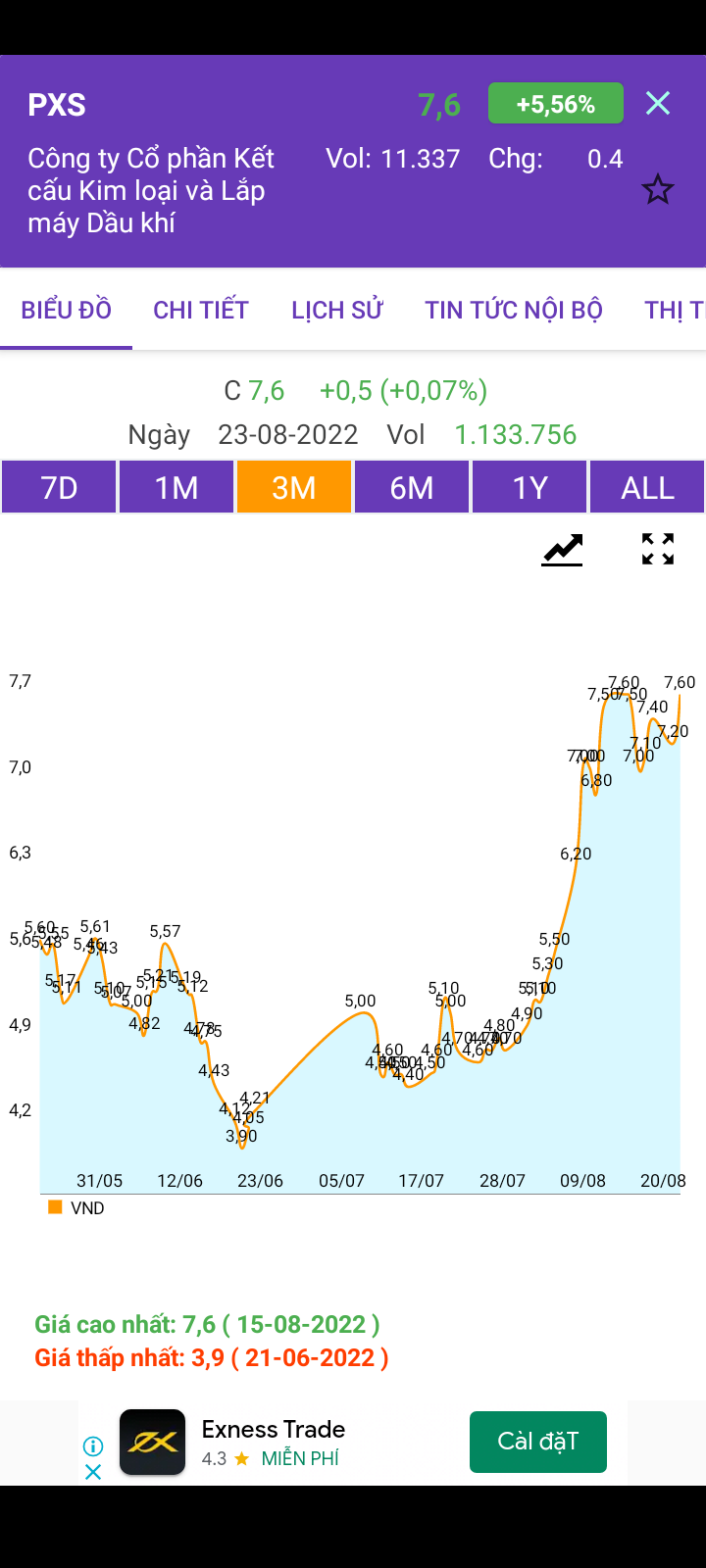The width and height of the screenshot is (706, 1568).
Task: Display the 1Y price chart
Action: (529, 487)
